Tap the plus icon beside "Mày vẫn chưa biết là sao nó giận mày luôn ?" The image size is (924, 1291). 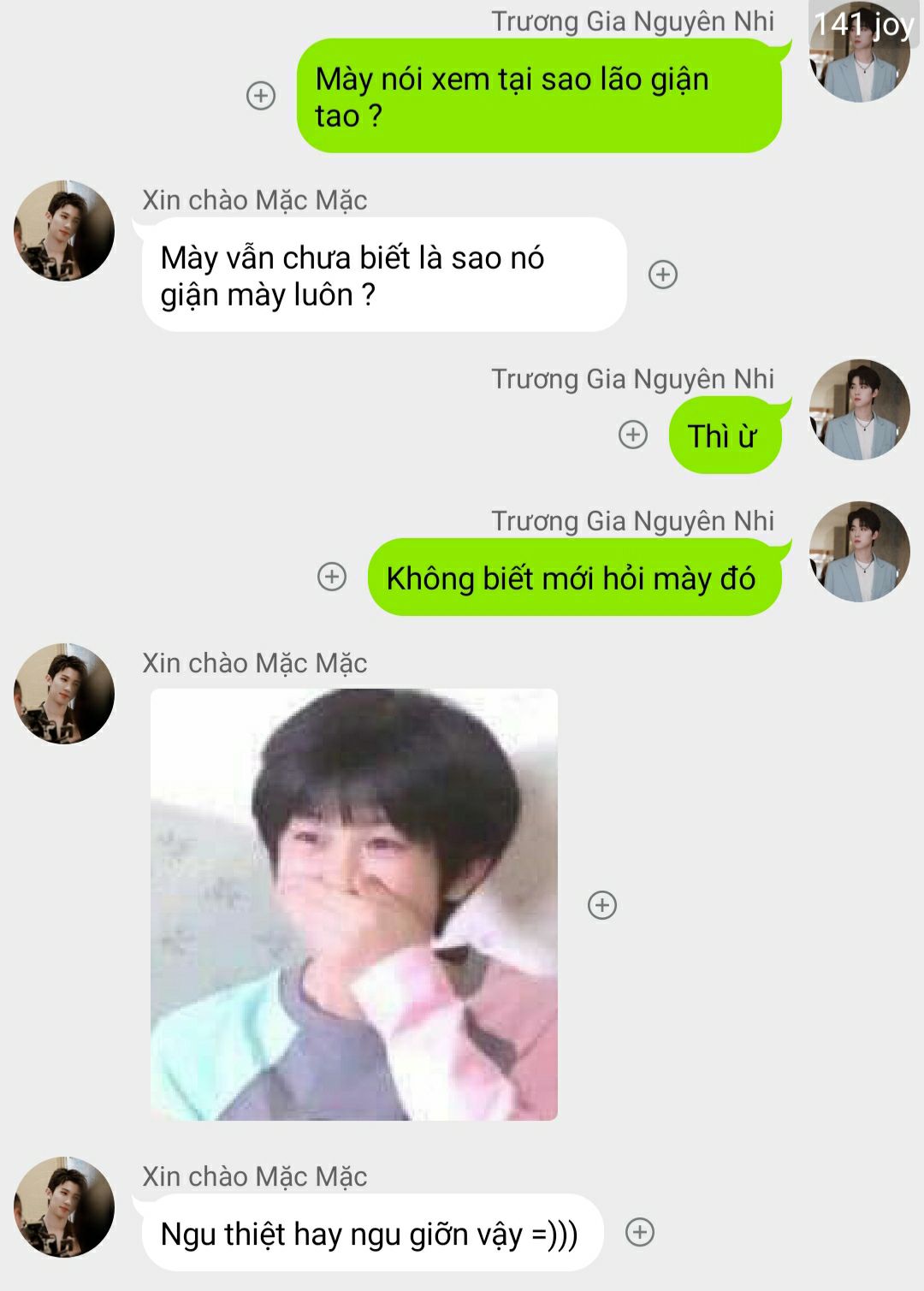[663, 275]
